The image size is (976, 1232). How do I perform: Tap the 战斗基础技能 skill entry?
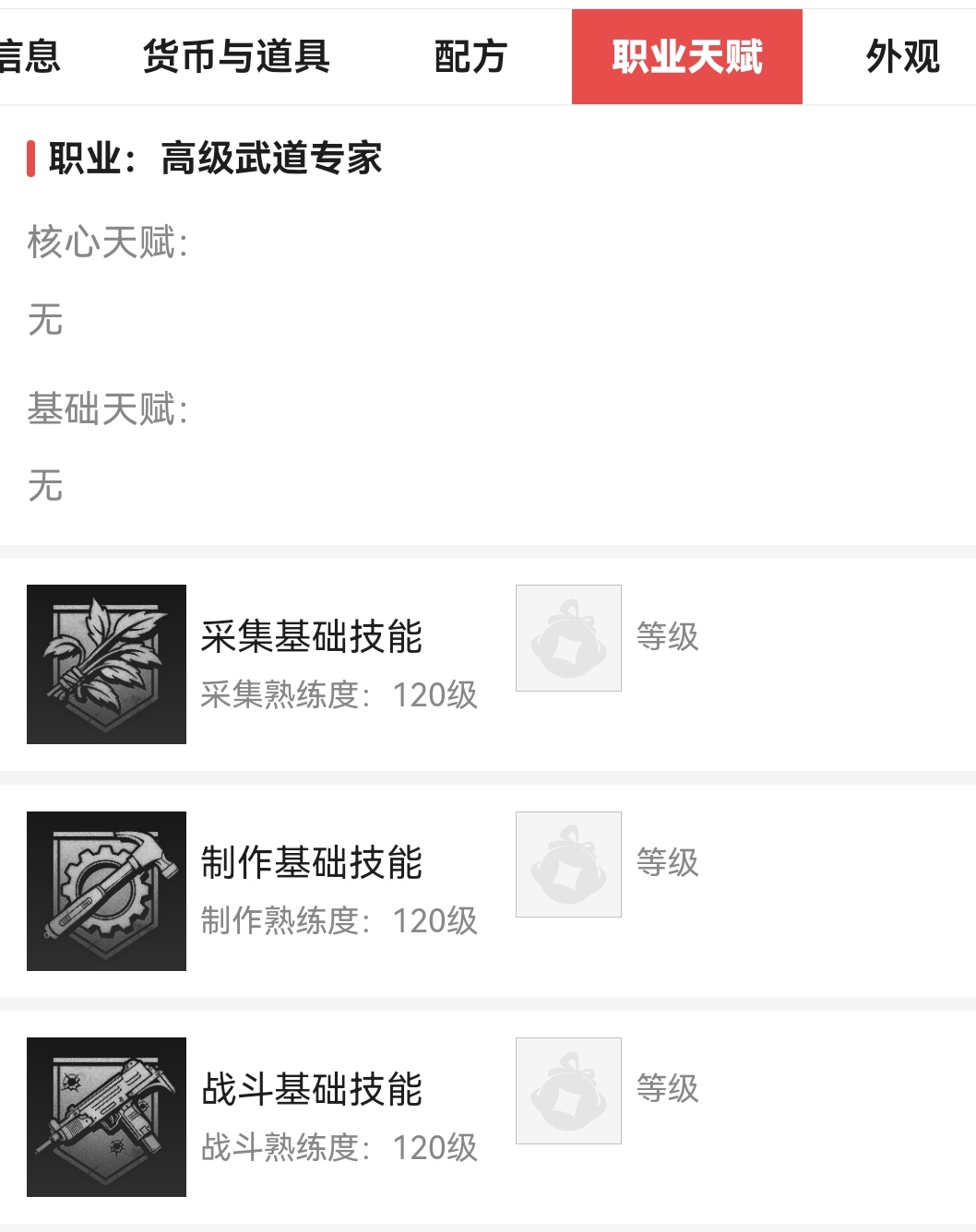[x=312, y=1089]
